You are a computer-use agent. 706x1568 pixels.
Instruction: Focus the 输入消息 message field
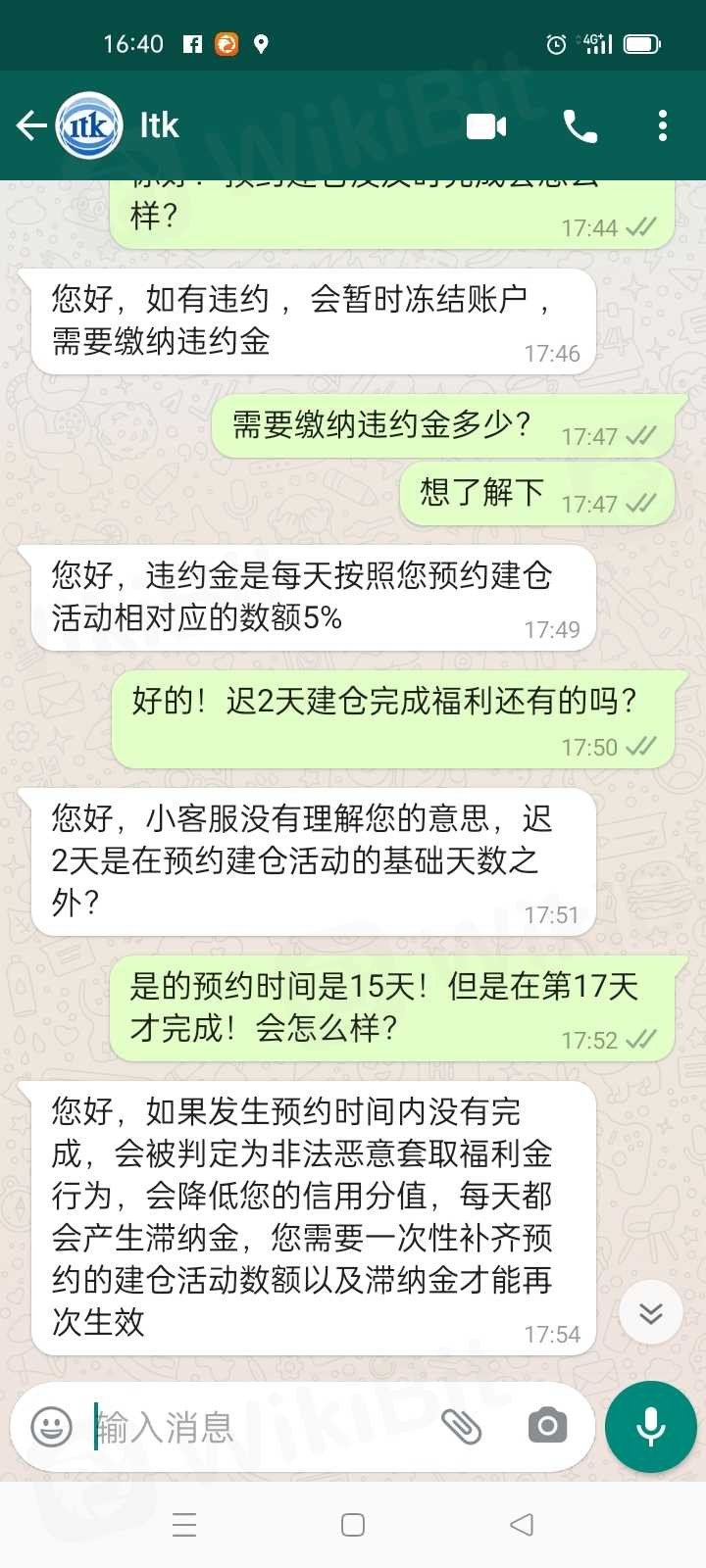pyautogui.click(x=255, y=1427)
